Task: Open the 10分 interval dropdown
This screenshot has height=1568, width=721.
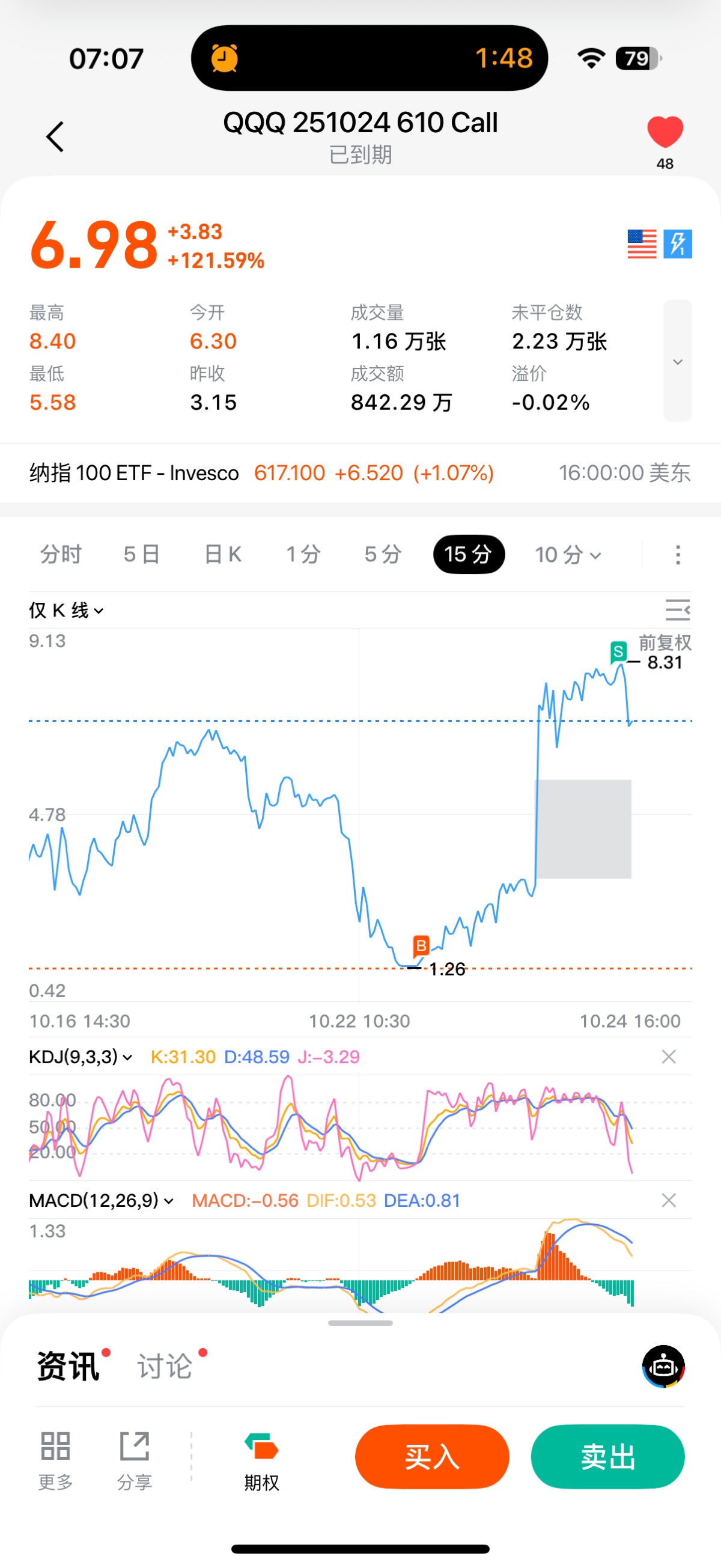Action: click(568, 555)
